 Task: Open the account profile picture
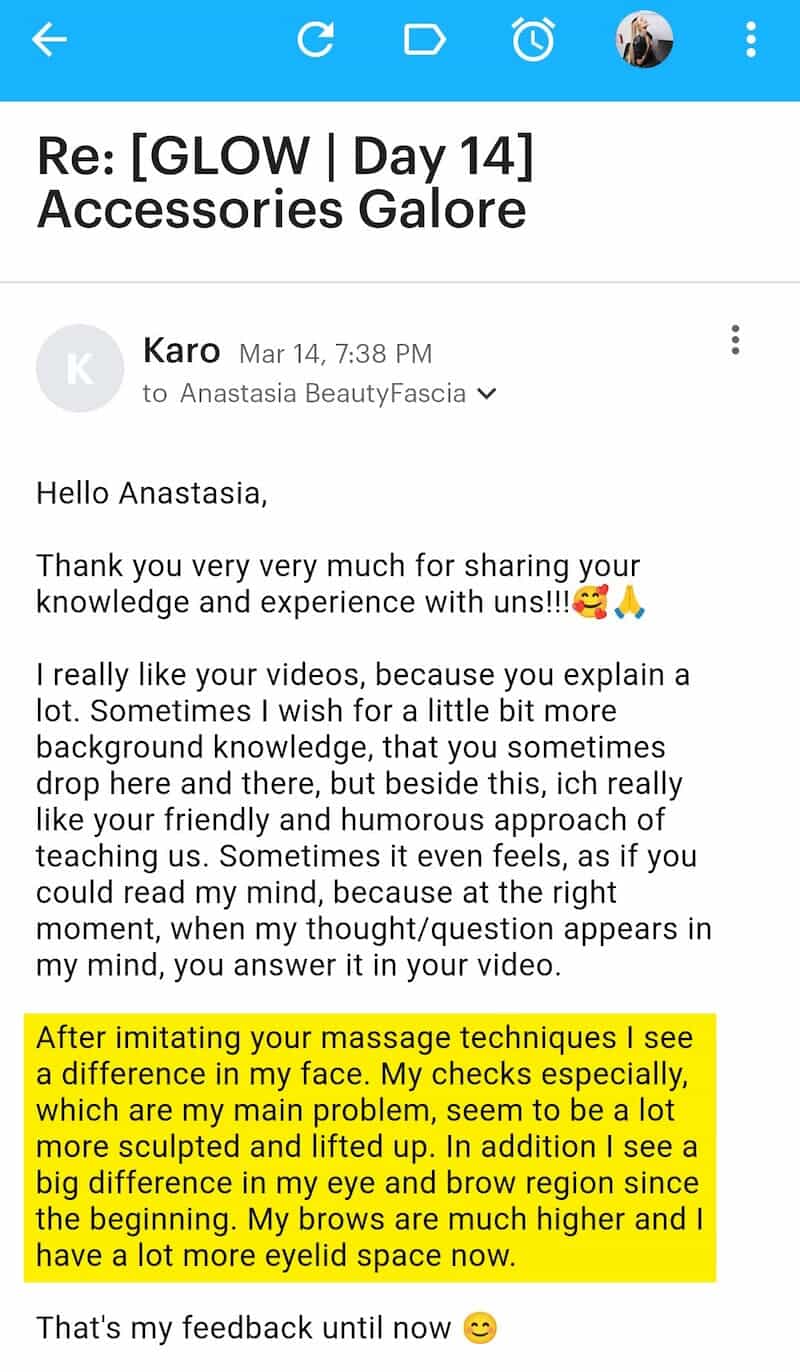[x=643, y=40]
